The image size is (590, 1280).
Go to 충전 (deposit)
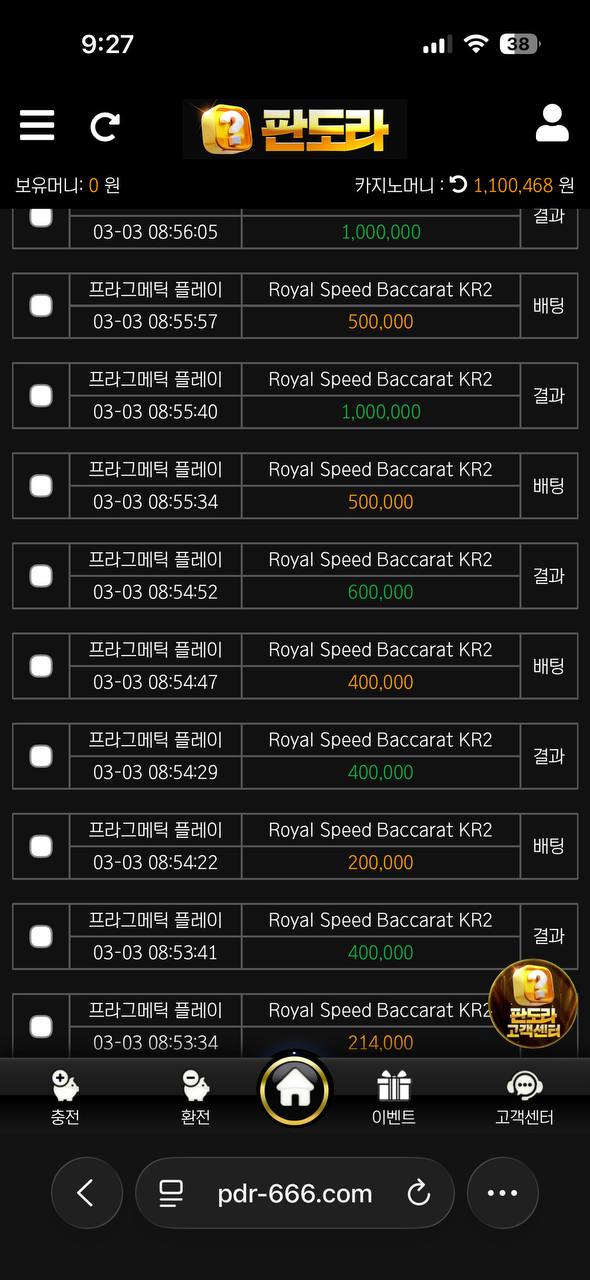click(x=65, y=1097)
